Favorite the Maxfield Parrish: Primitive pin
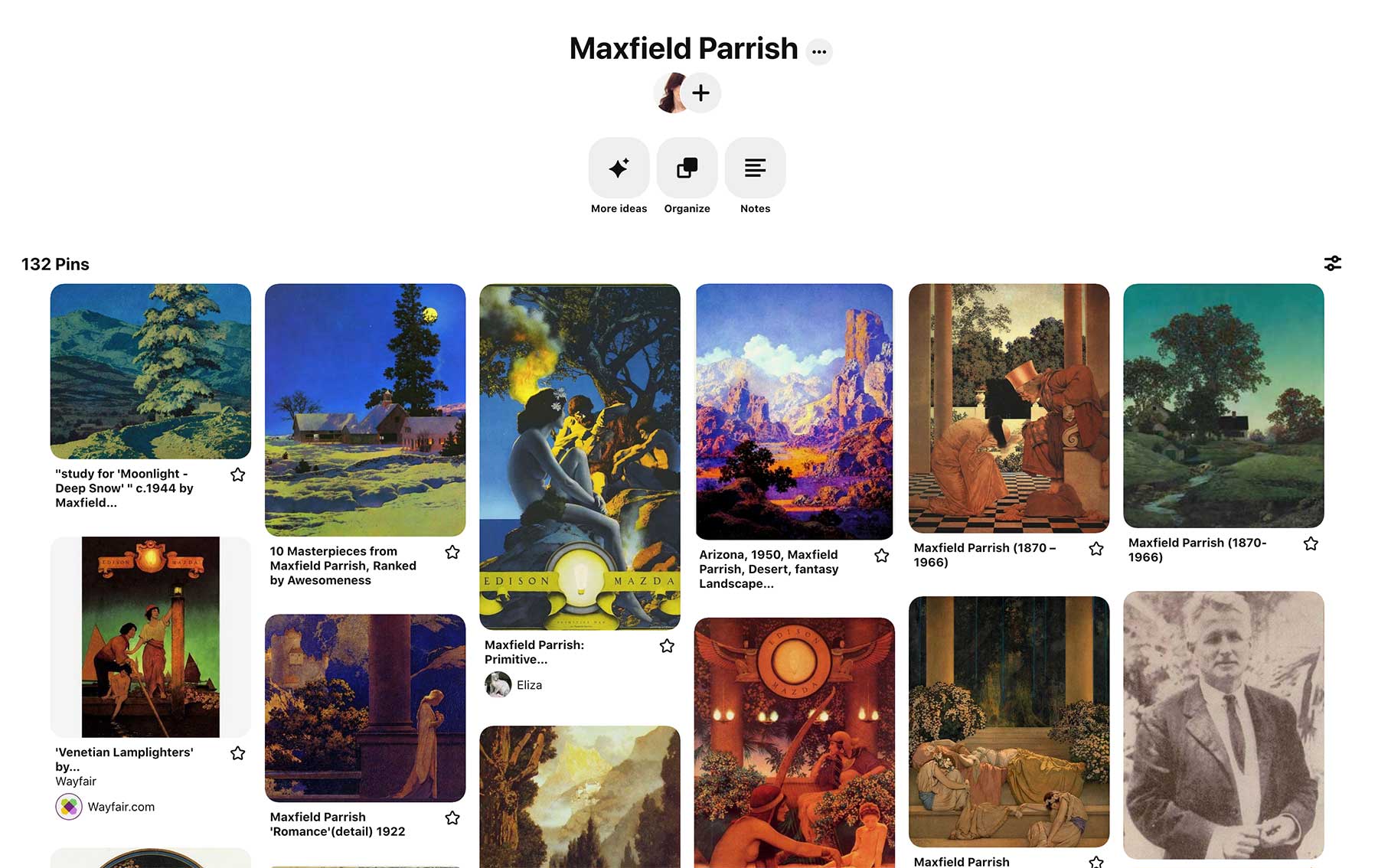1378x868 pixels. click(667, 646)
